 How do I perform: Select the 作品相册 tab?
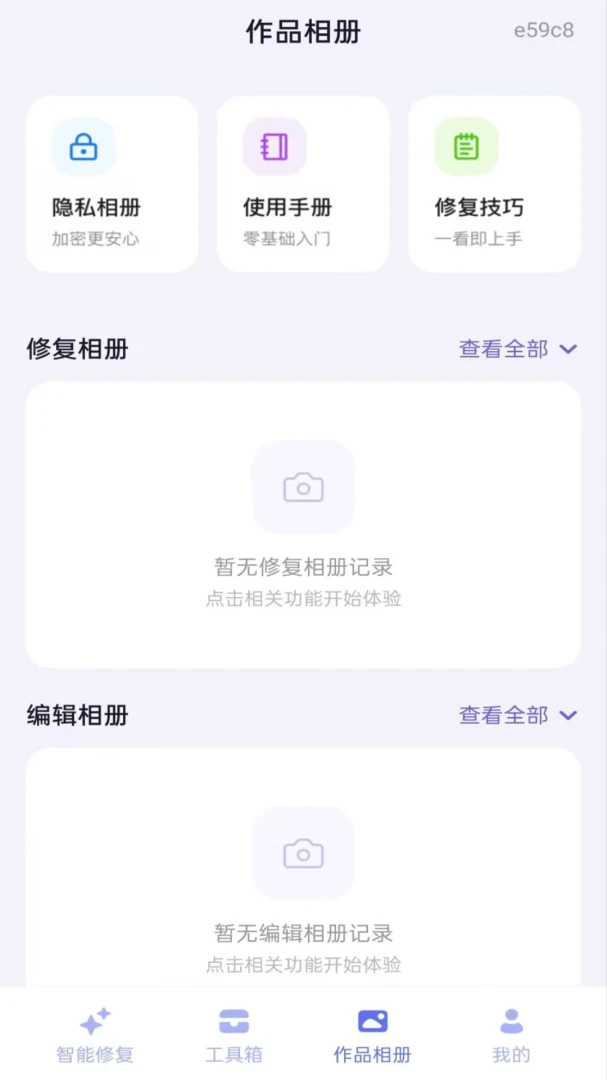point(373,1035)
